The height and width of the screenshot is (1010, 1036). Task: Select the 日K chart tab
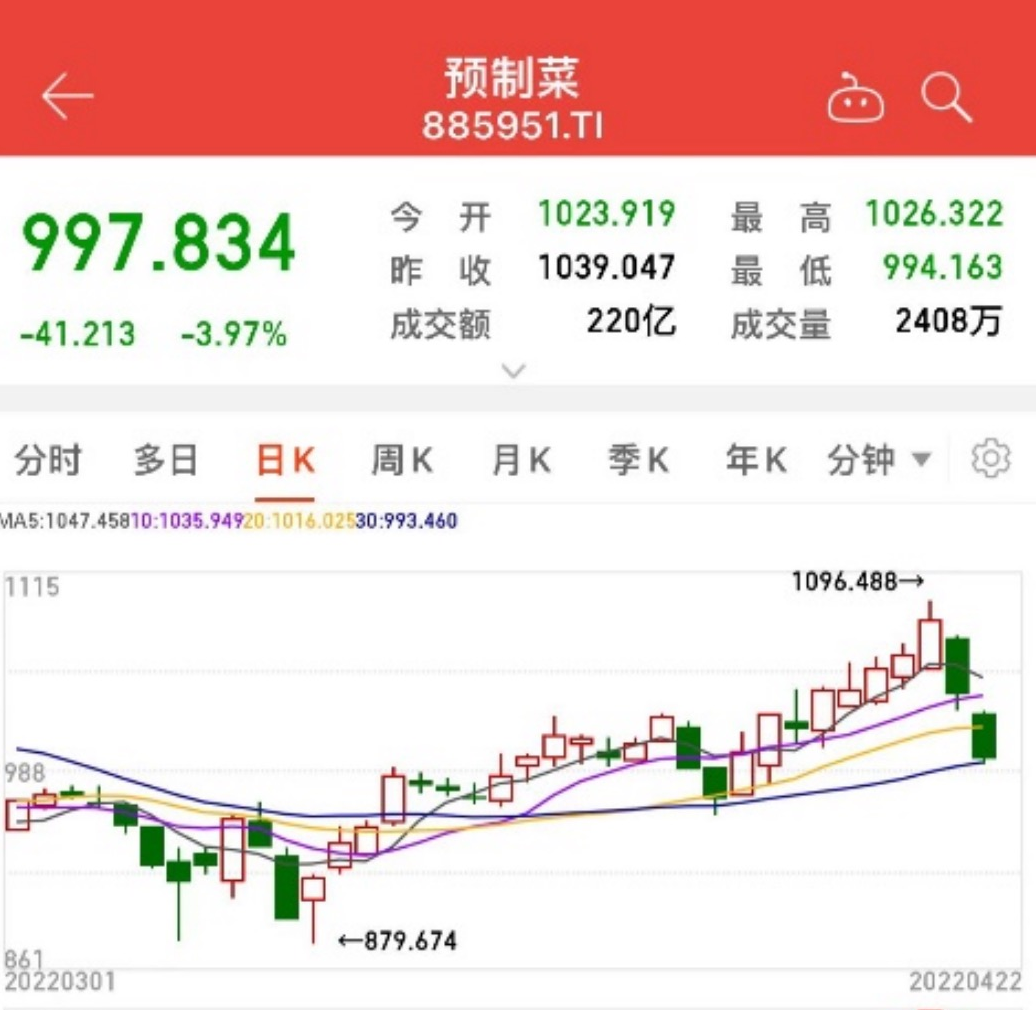pos(285,461)
